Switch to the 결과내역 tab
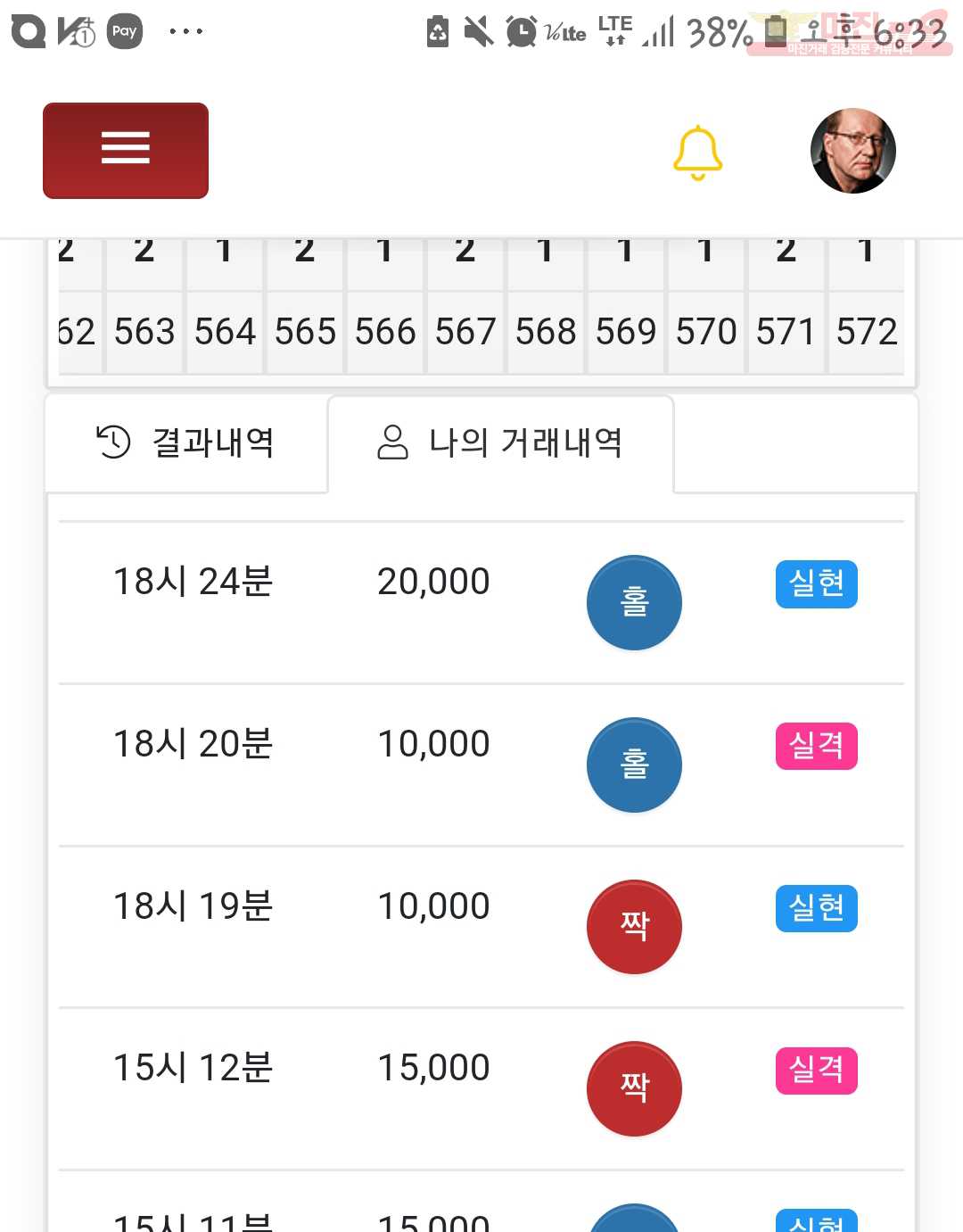The width and height of the screenshot is (963, 1232). coord(186,442)
